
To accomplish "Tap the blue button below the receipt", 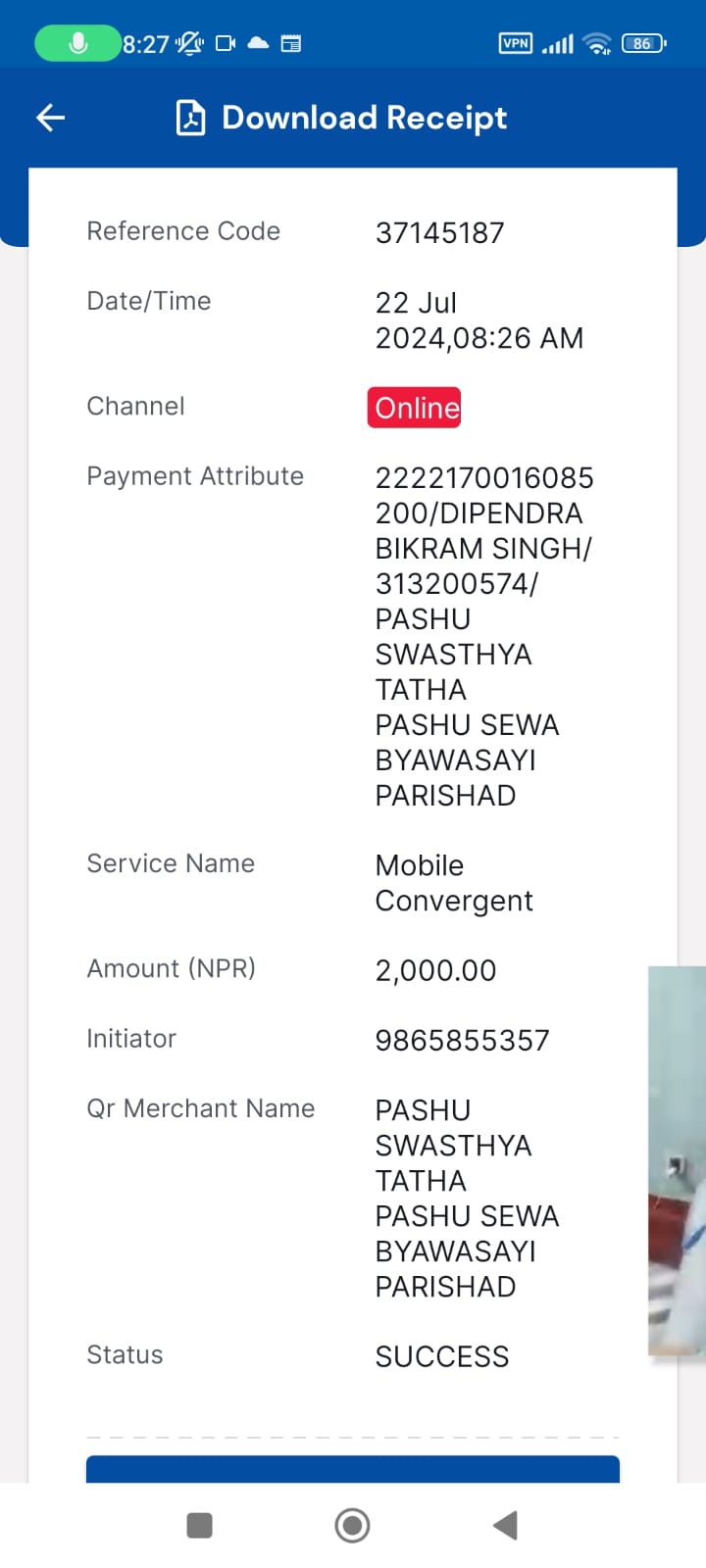I will coord(353,1469).
